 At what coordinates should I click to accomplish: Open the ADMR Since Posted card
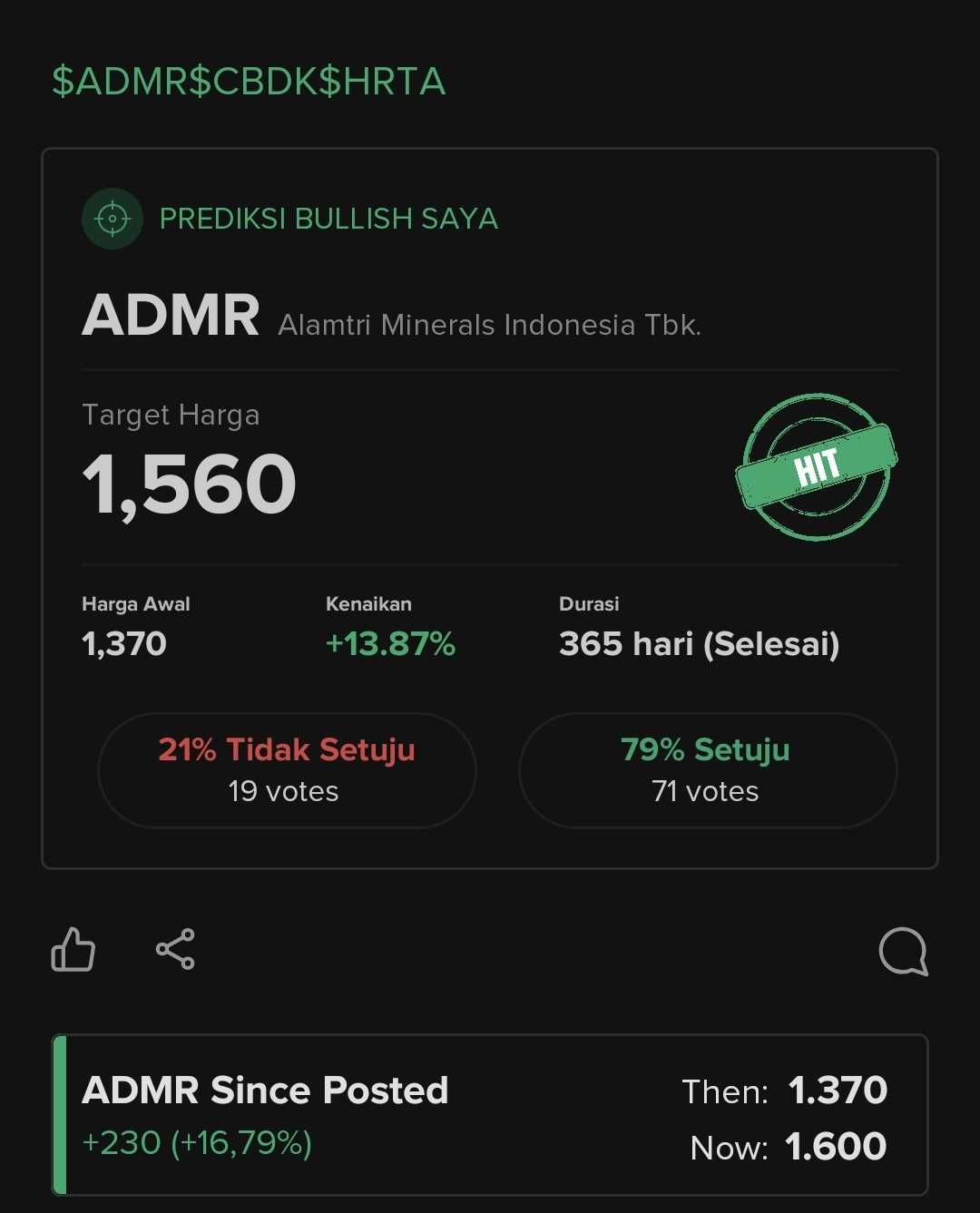pyautogui.click(x=490, y=1115)
